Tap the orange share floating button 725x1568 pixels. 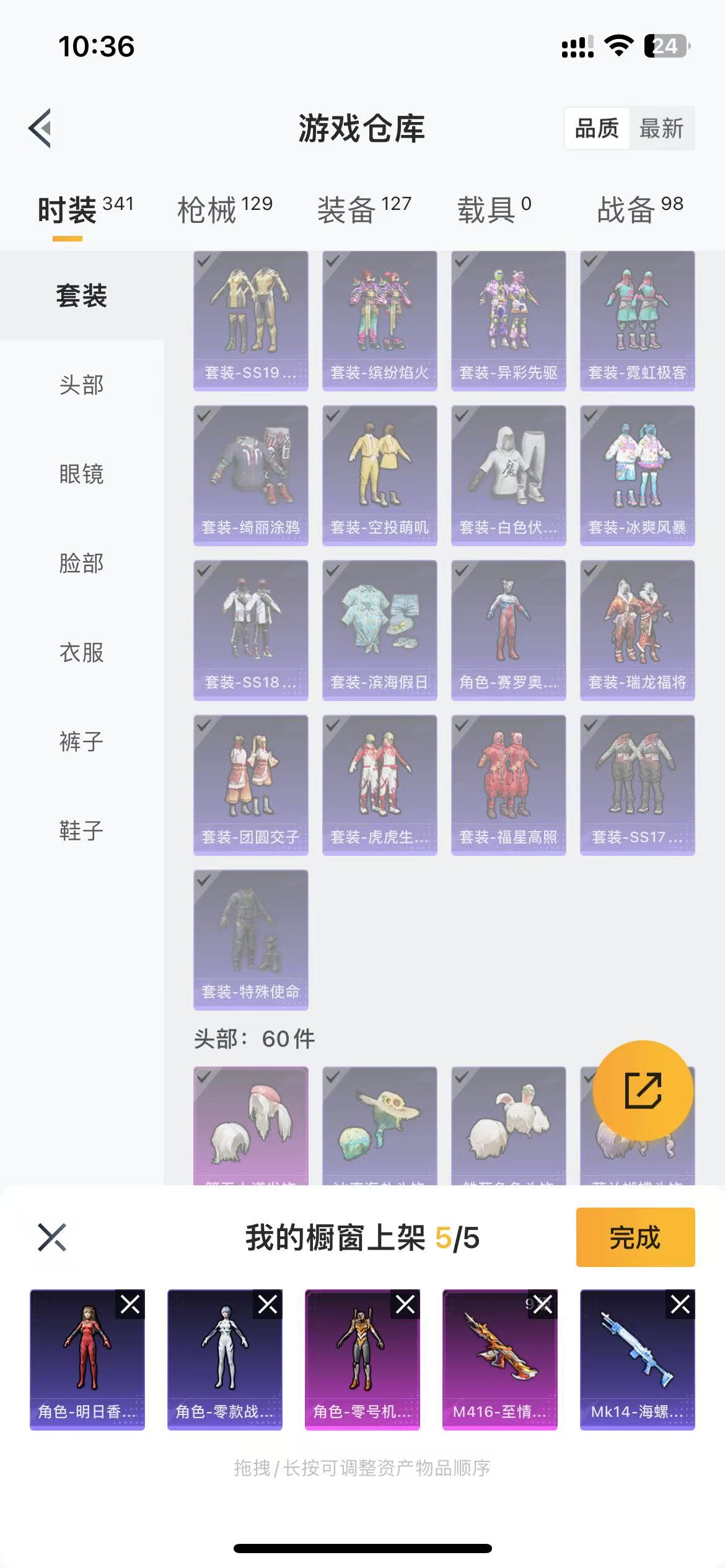(643, 1091)
